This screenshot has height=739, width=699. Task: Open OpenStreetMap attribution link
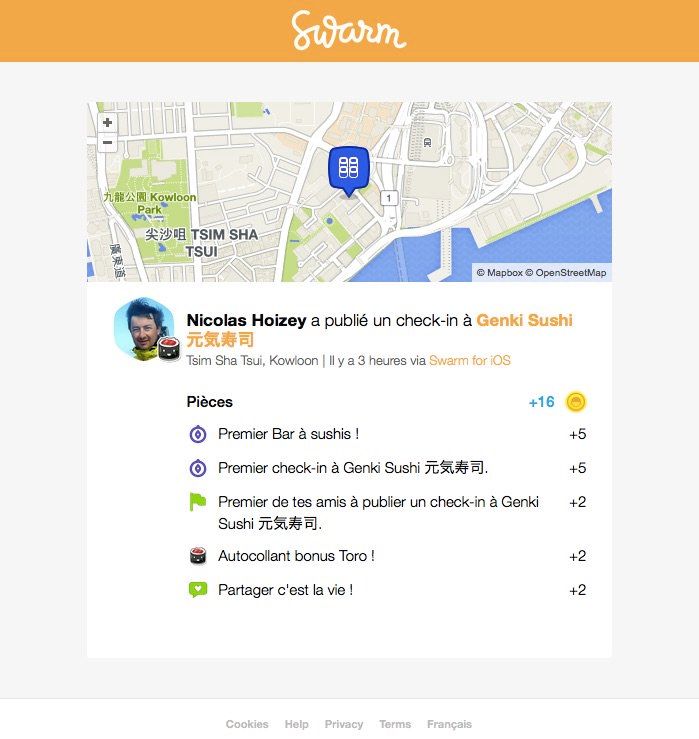(x=570, y=272)
